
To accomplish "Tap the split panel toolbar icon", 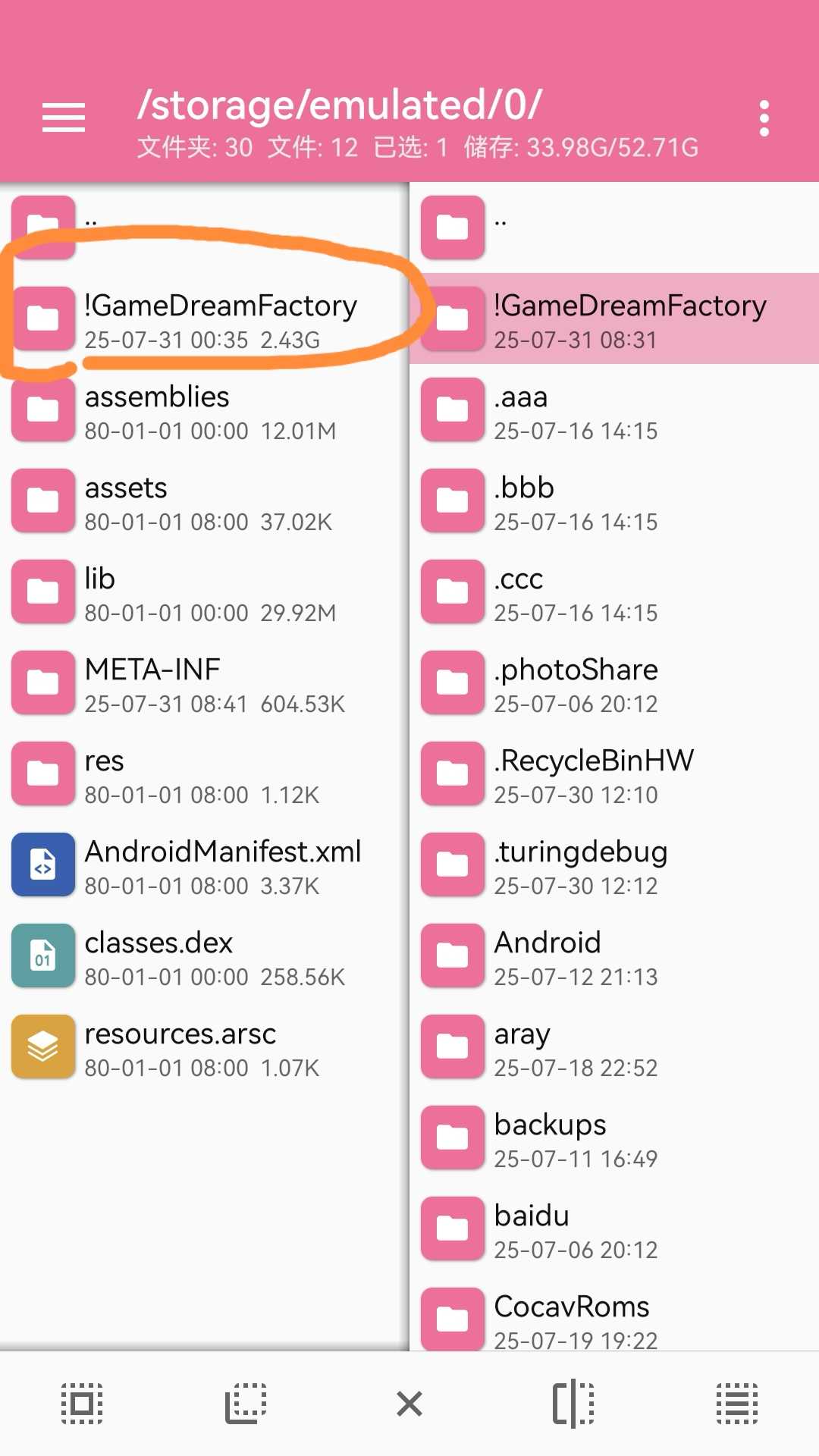I will click(x=573, y=1404).
